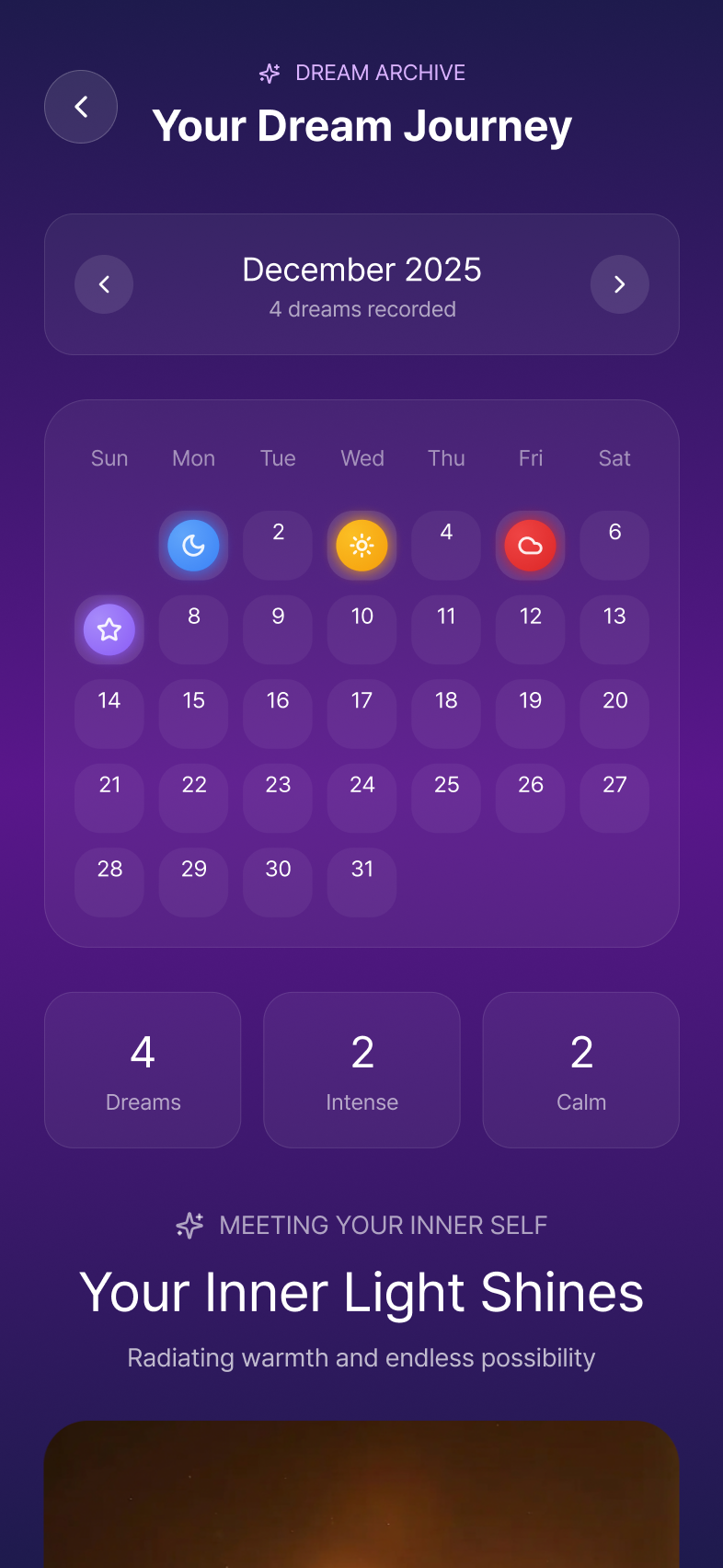Collapse back a month with the left chevron
This screenshot has height=1568, width=723.
click(104, 284)
